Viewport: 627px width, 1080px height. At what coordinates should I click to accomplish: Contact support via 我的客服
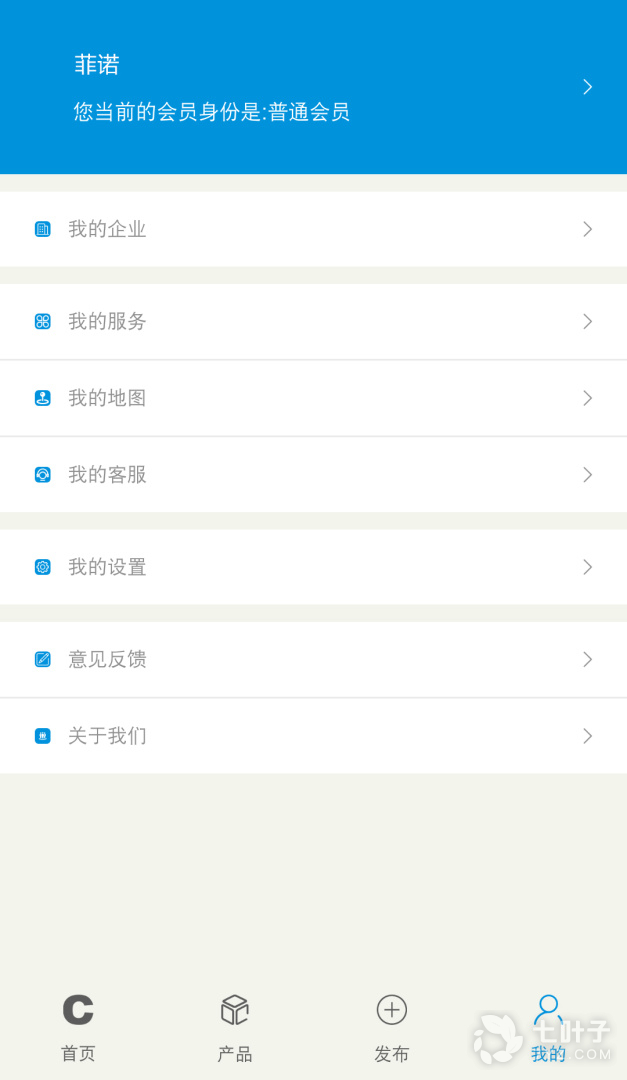pos(314,475)
